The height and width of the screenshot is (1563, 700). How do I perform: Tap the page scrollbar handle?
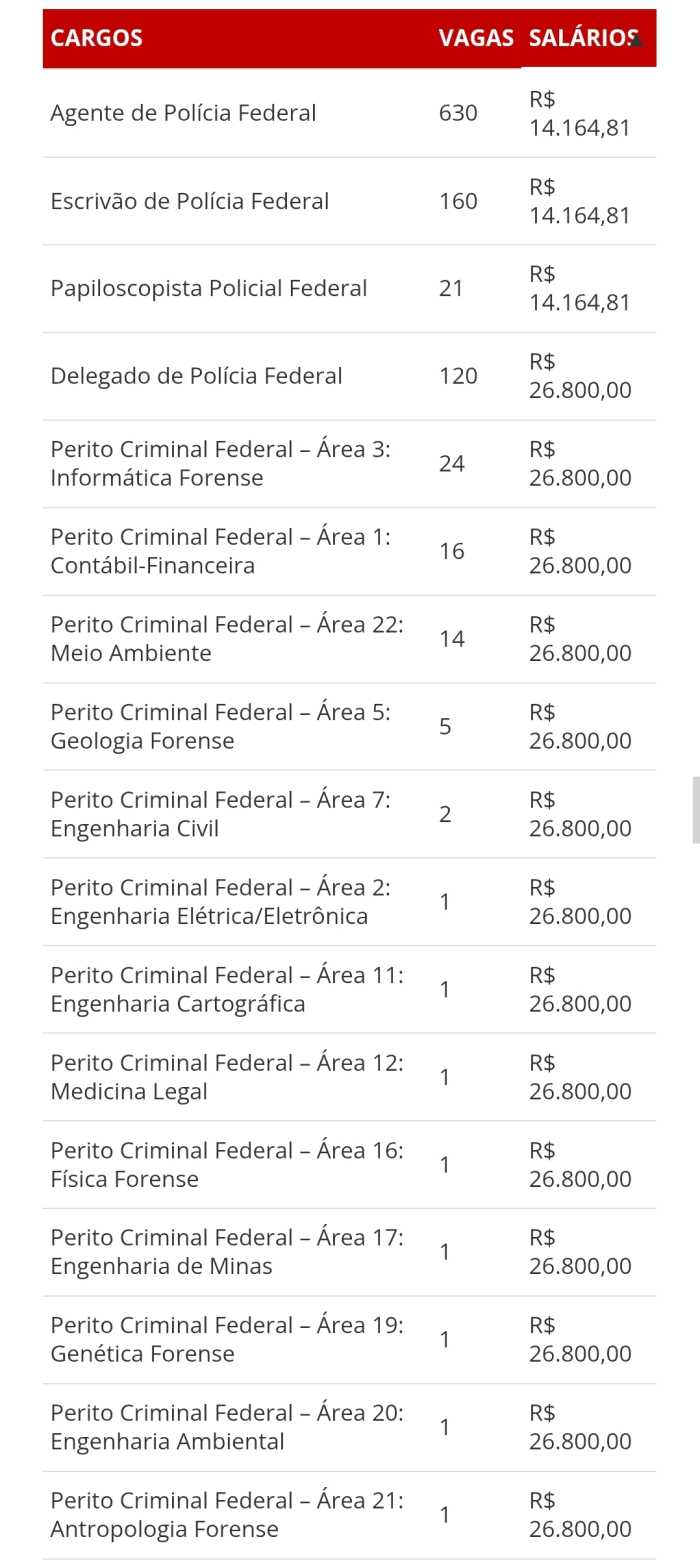(696, 809)
